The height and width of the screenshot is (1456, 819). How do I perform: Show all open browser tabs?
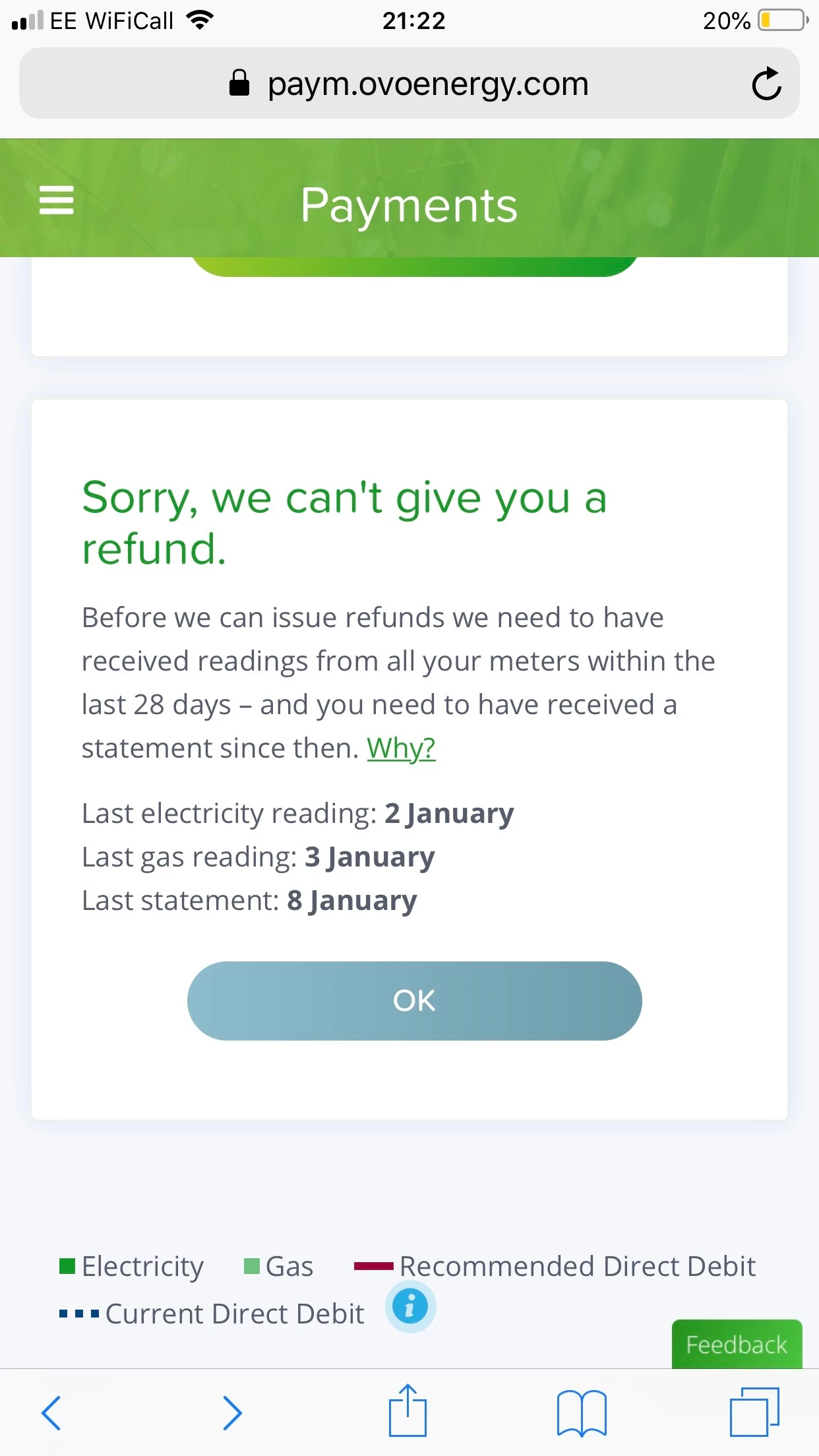click(754, 1412)
